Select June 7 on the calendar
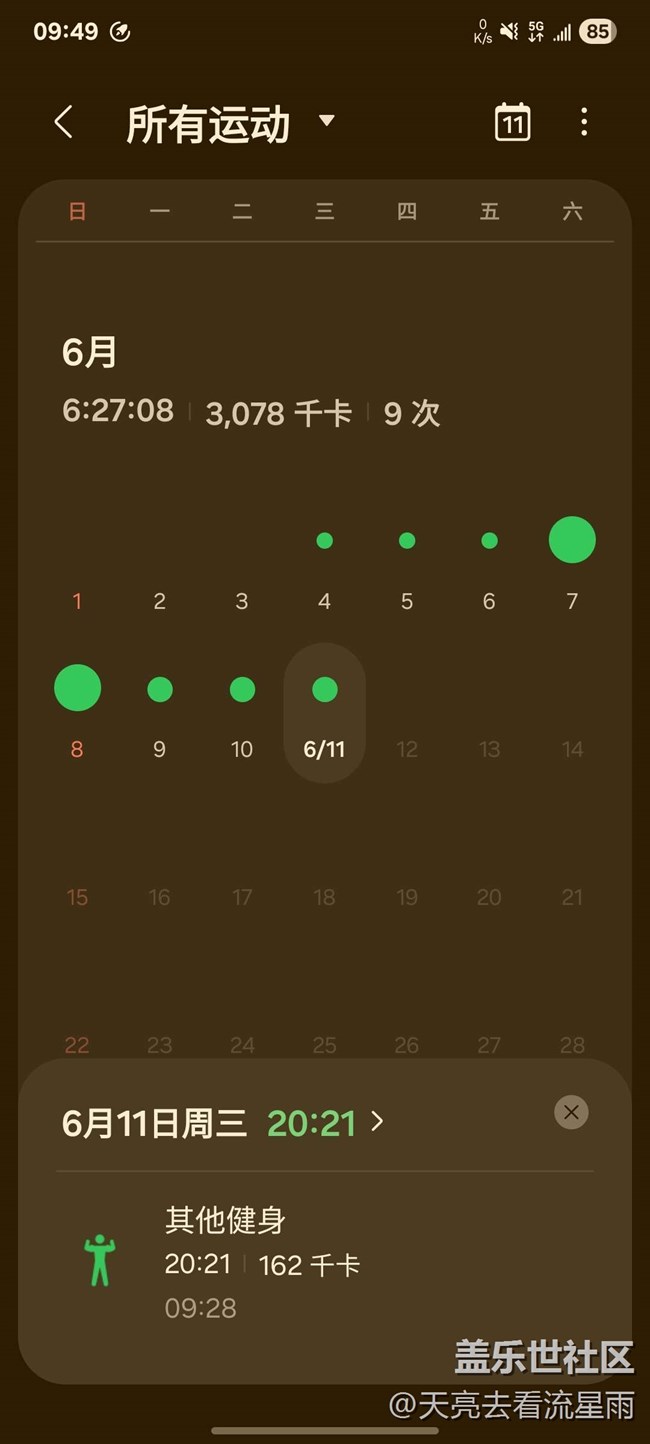The width and height of the screenshot is (650, 1444). (x=572, y=564)
